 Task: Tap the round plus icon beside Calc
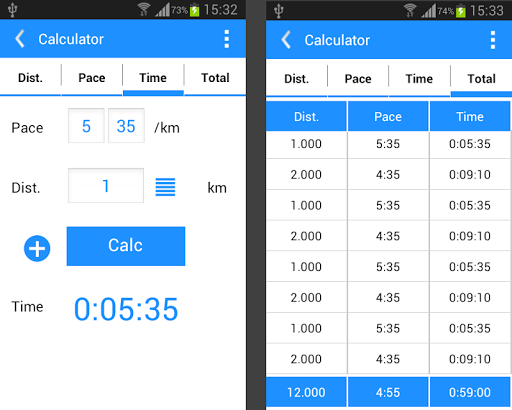click(x=37, y=248)
